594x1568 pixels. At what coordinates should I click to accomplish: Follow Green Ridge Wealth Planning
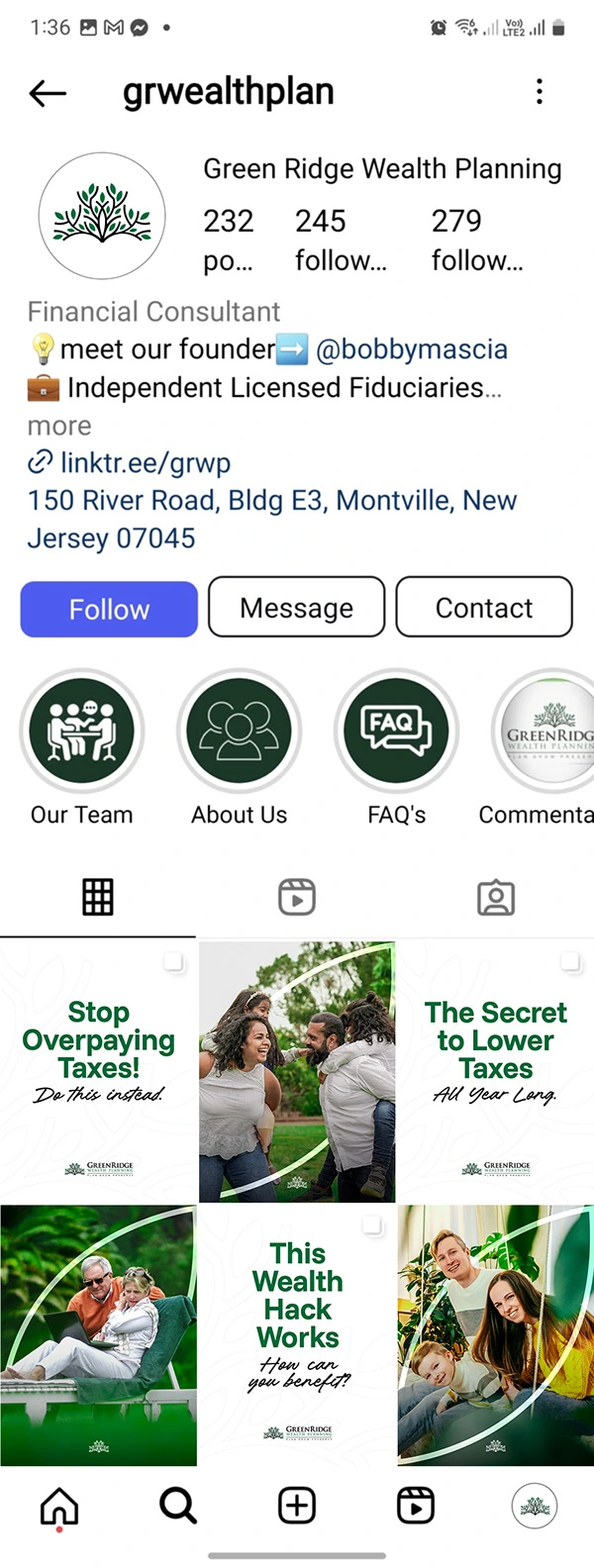tap(109, 608)
